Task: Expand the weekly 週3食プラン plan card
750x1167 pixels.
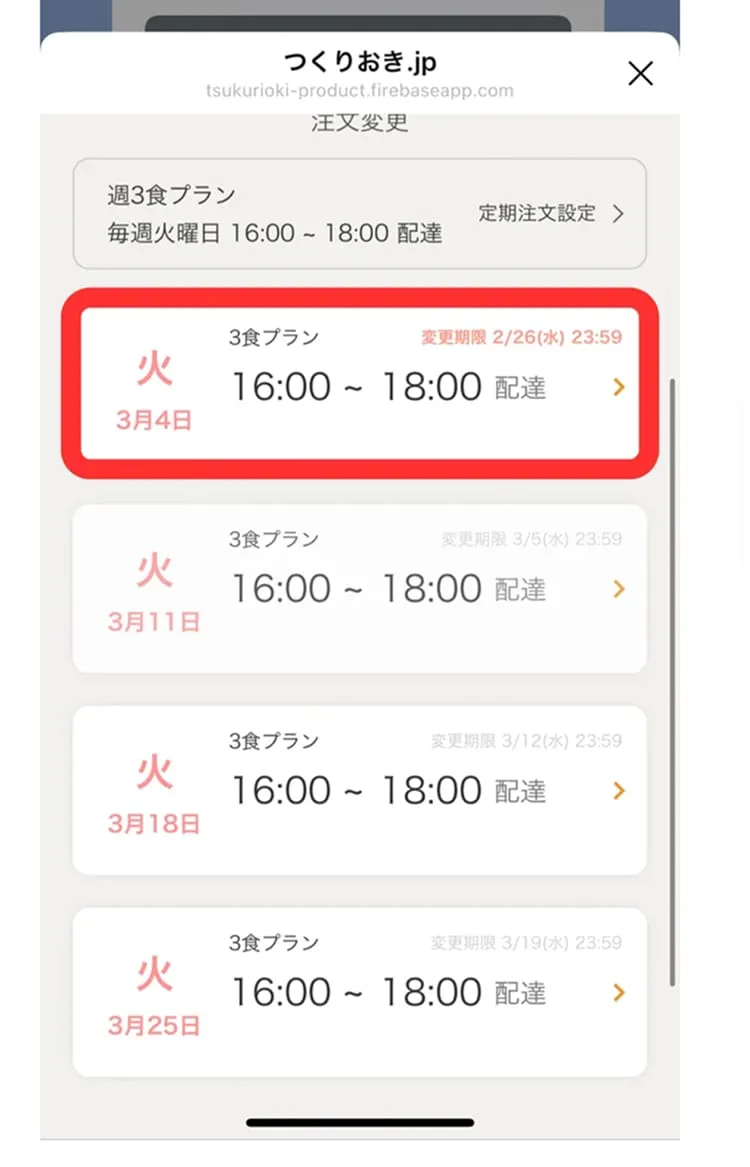Action: pos(360,213)
